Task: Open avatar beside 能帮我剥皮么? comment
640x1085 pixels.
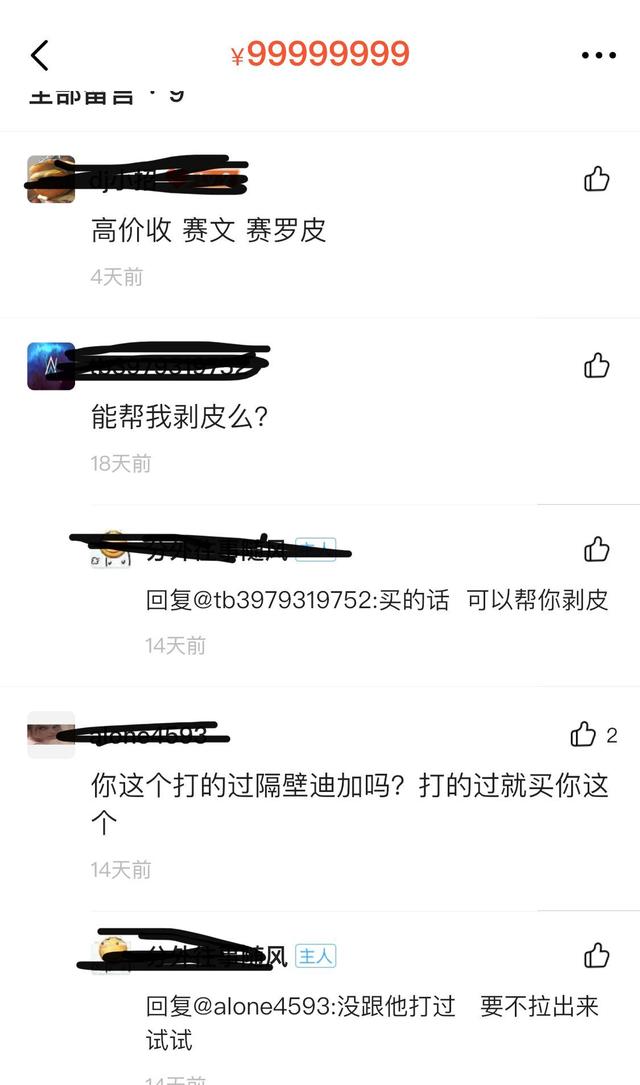Action: [x=51, y=366]
